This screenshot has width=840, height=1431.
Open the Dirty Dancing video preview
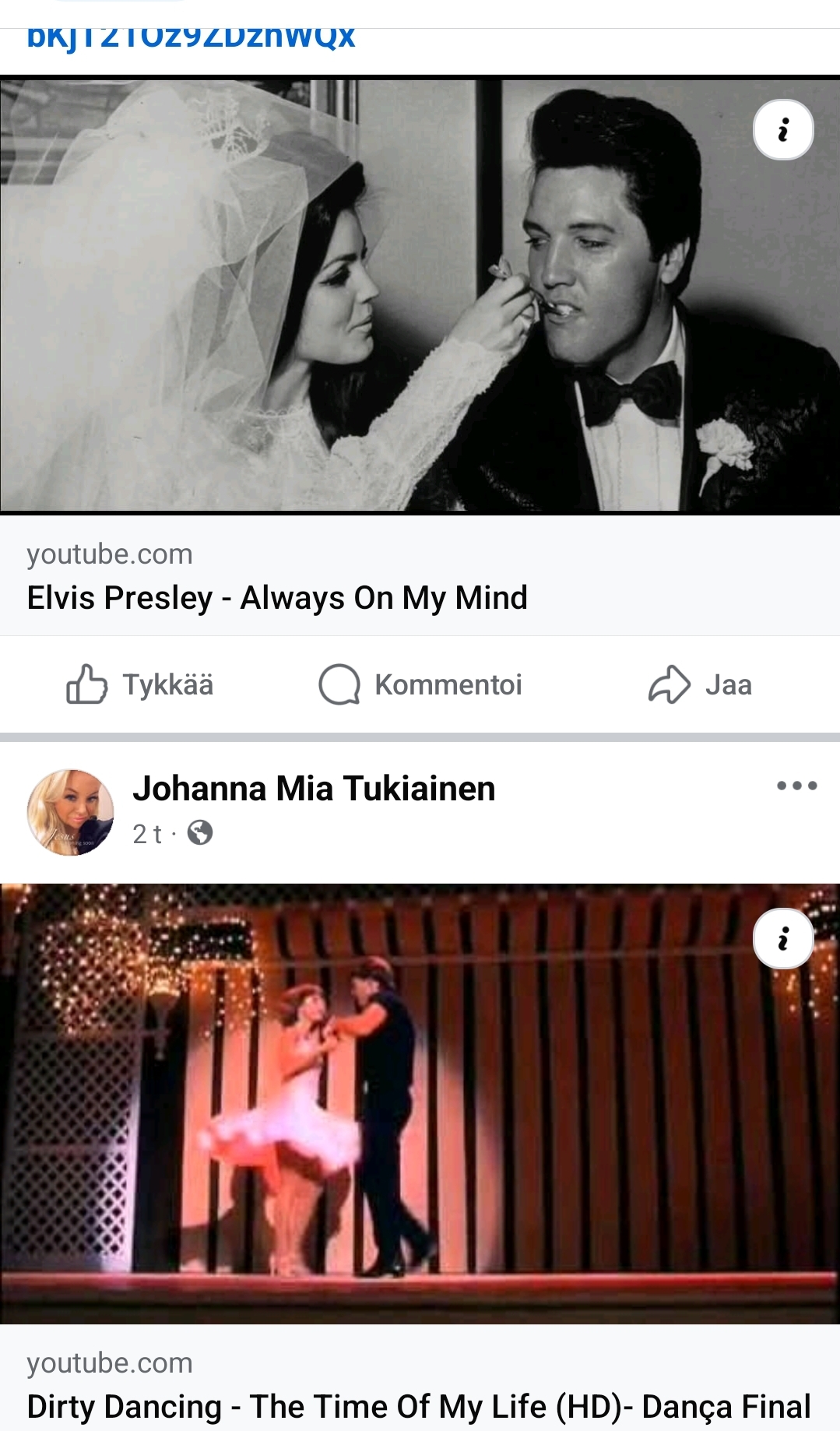pos(420,1103)
